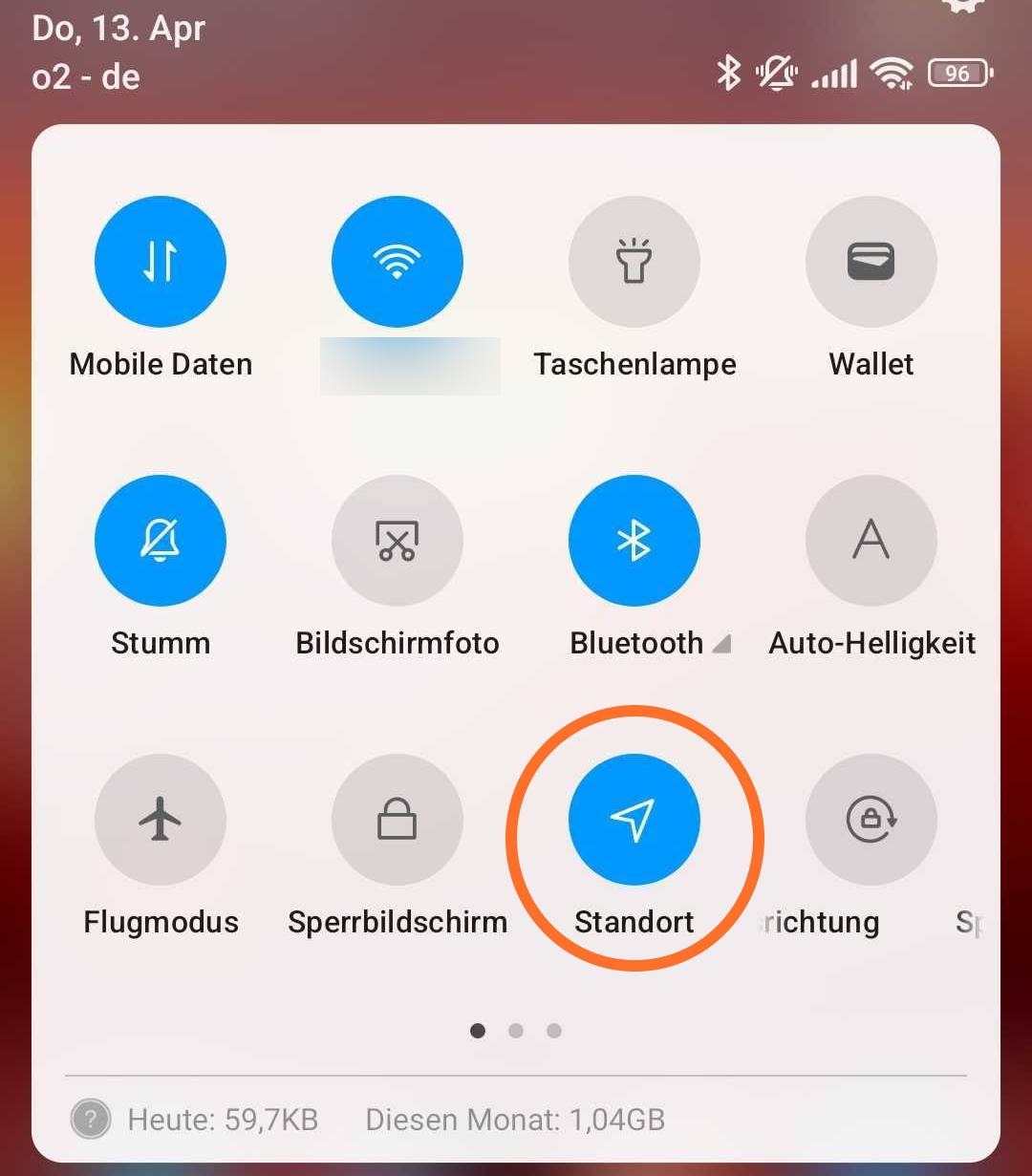The image size is (1032, 1176).
Task: Turn off Bluetooth
Action: pyautogui.click(x=634, y=541)
